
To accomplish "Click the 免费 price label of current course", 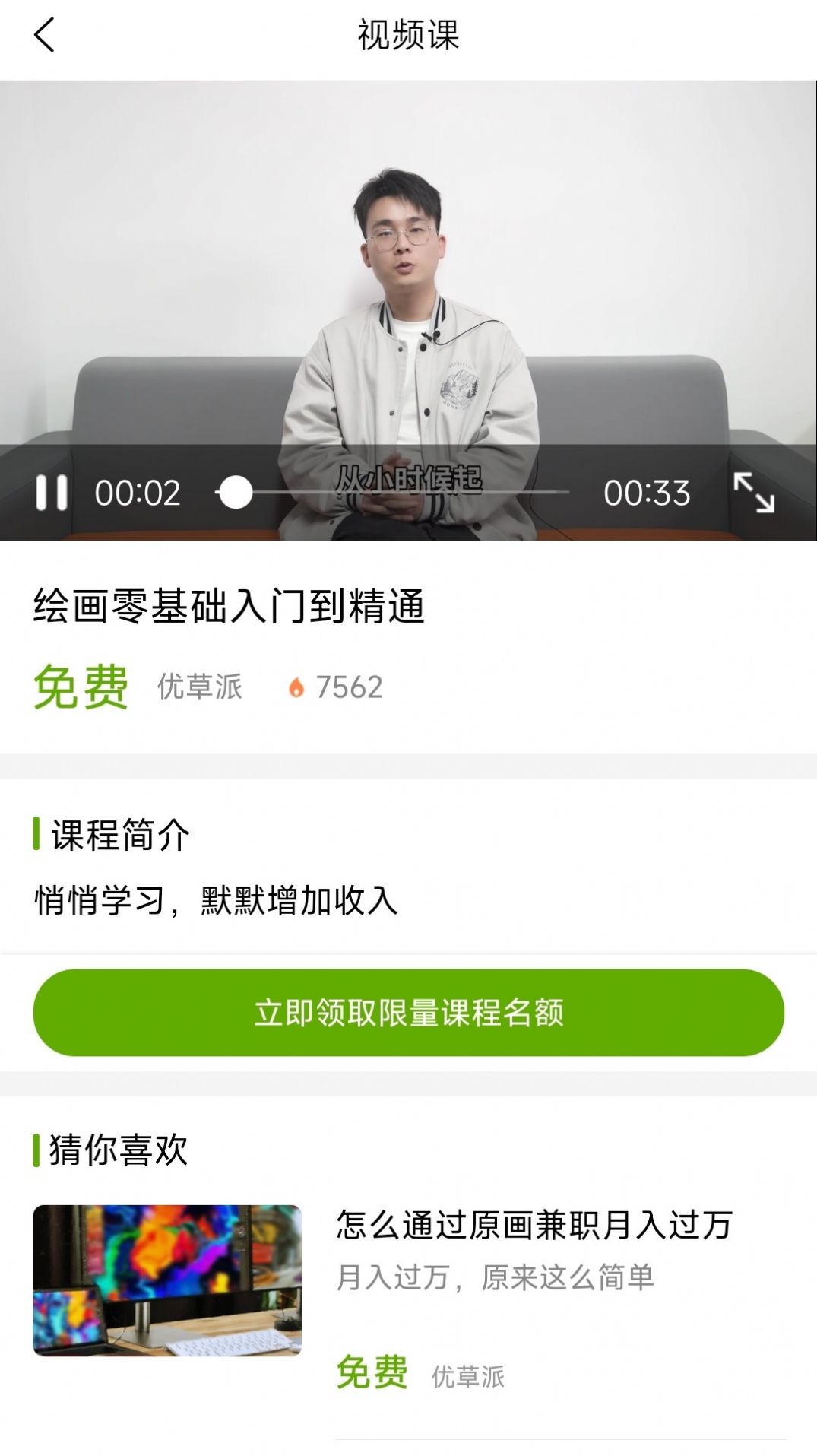I will [81, 687].
